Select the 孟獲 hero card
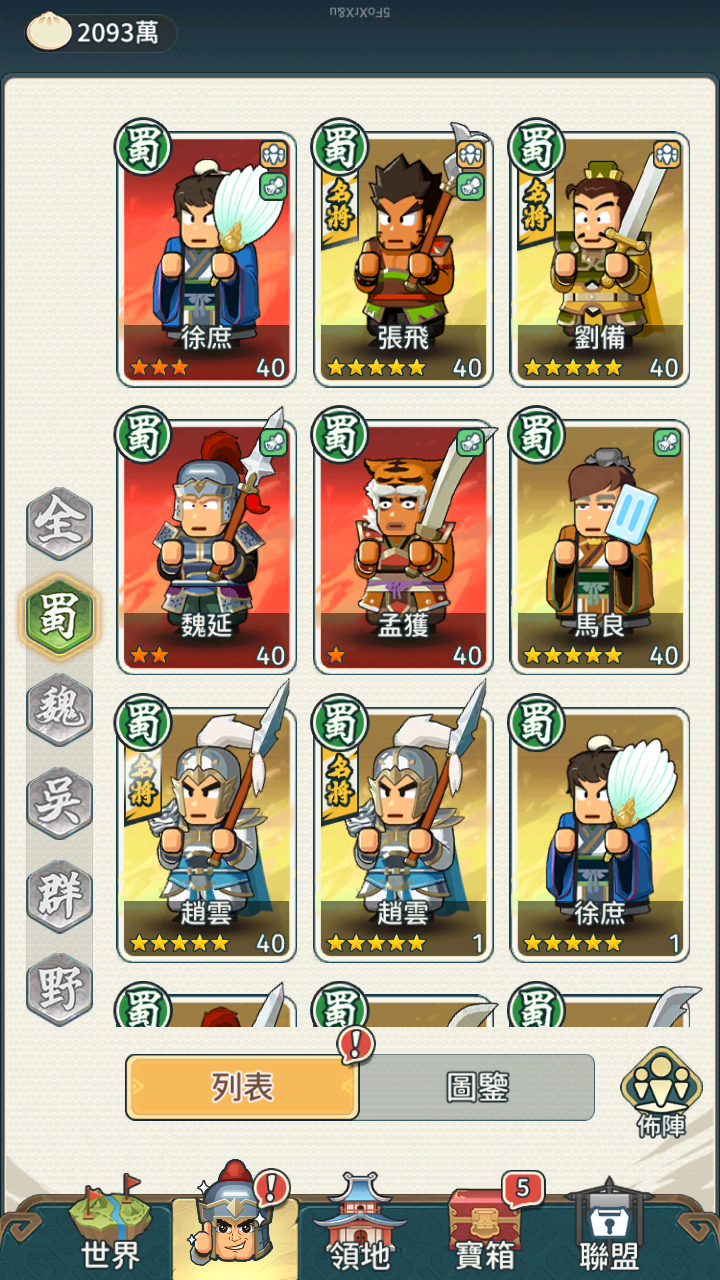Viewport: 720px width, 1280px height. pyautogui.click(x=403, y=546)
